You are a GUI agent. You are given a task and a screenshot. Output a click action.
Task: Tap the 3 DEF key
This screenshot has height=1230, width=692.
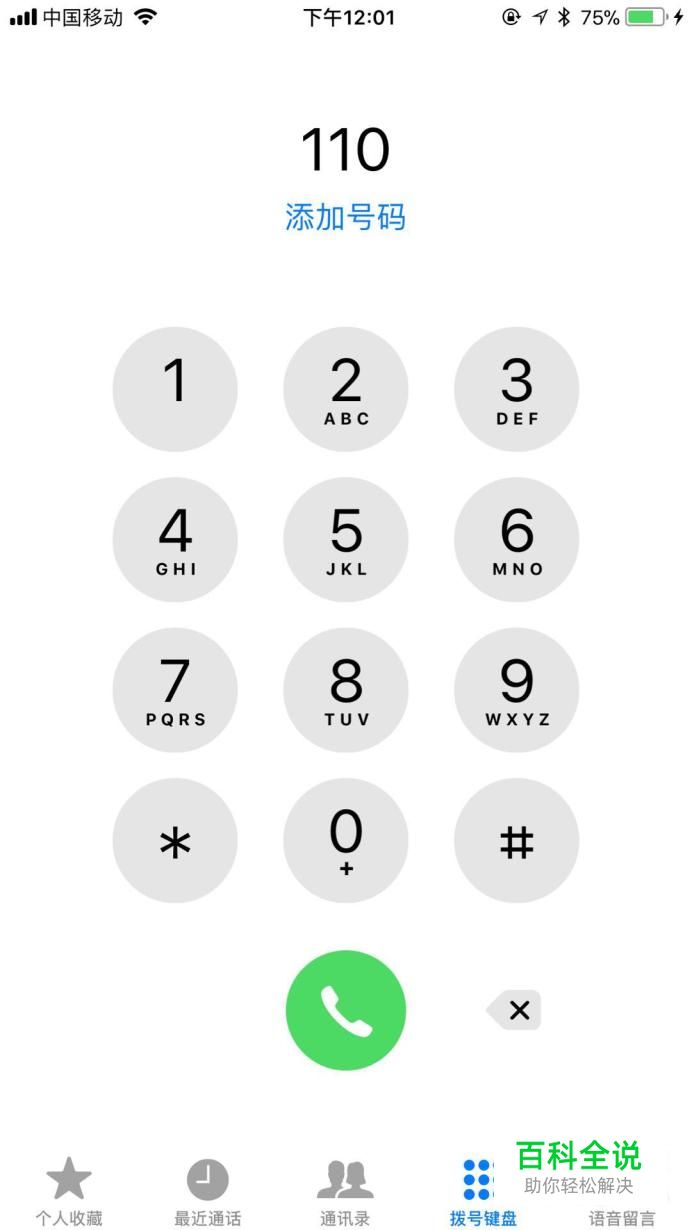tap(517, 390)
